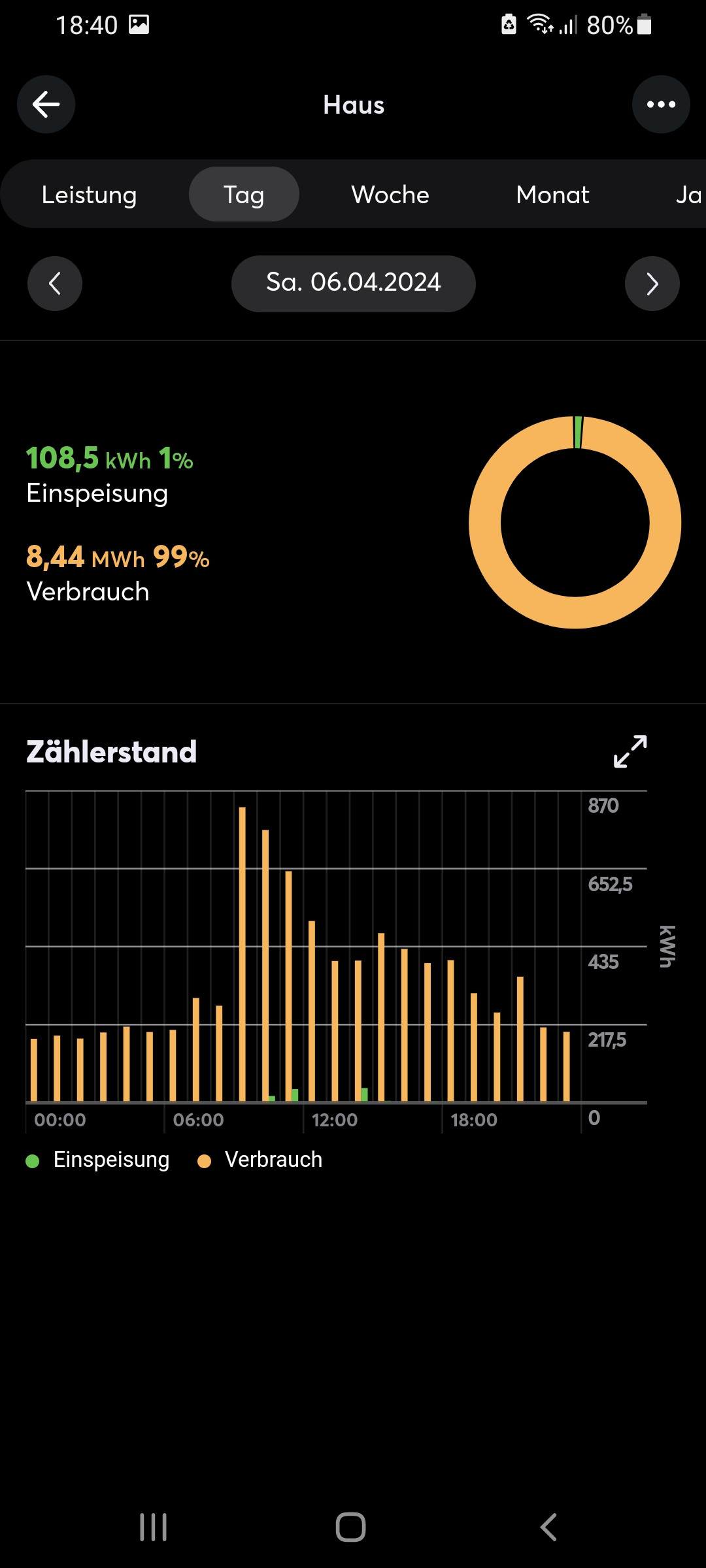Switch to the Monat view
Image resolution: width=706 pixels, height=1568 pixels.
tap(552, 195)
